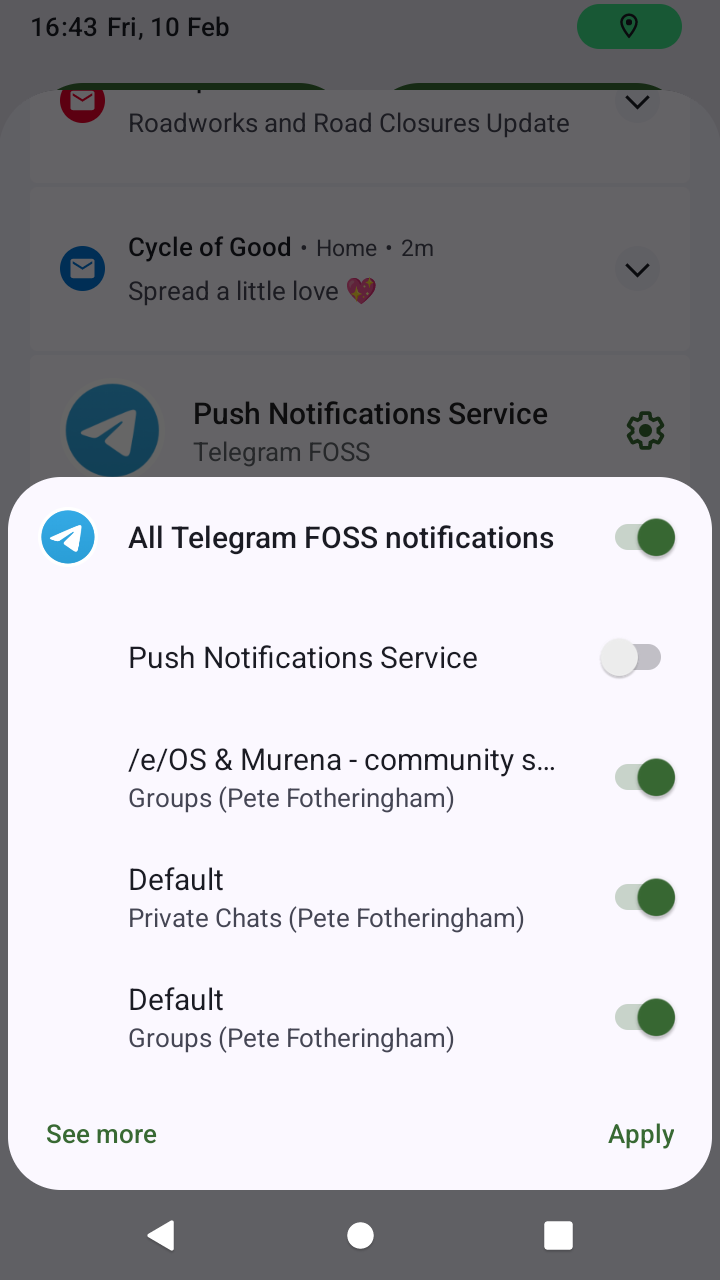Switch off Default Groups notifications
Viewport: 720px width, 1280px height.
point(645,1017)
